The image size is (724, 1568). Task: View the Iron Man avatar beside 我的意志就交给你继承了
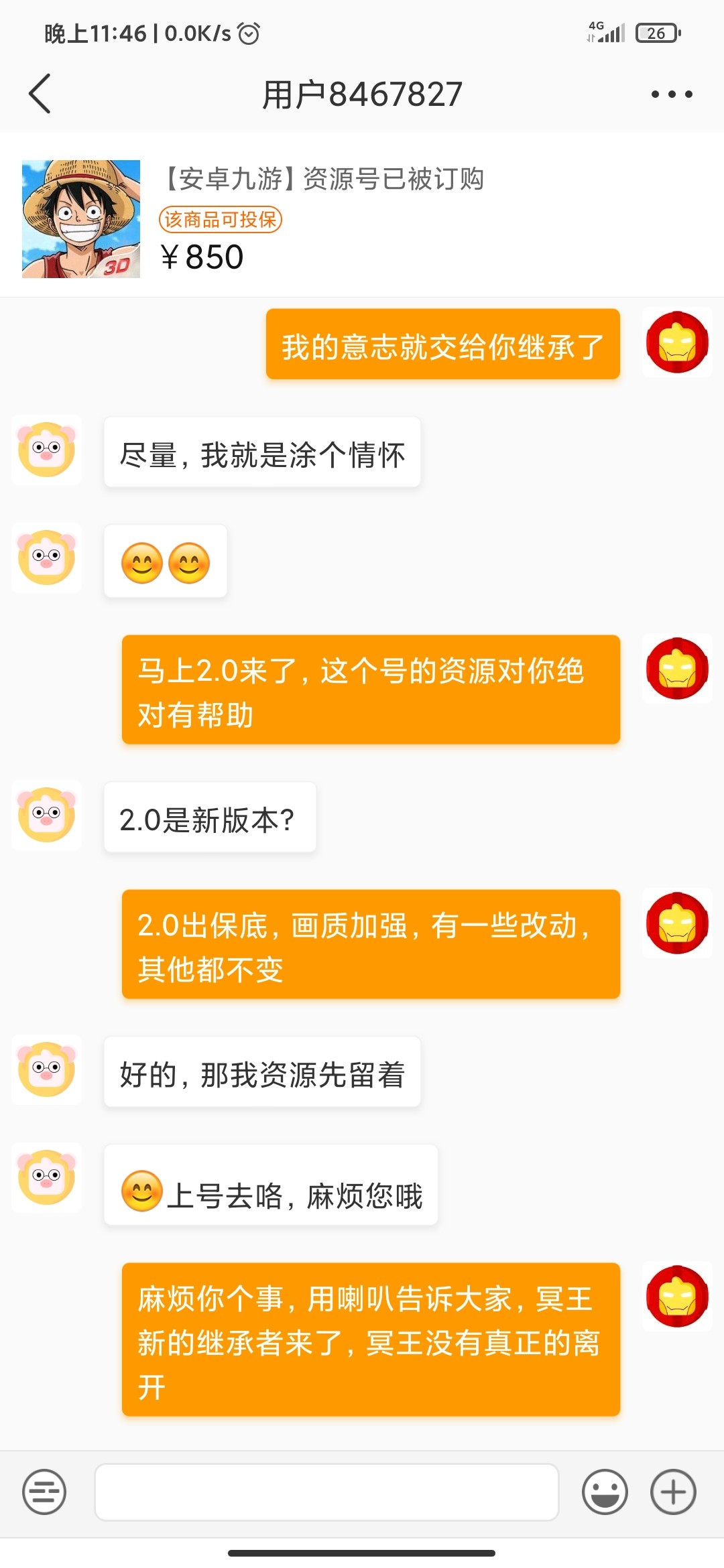click(677, 342)
